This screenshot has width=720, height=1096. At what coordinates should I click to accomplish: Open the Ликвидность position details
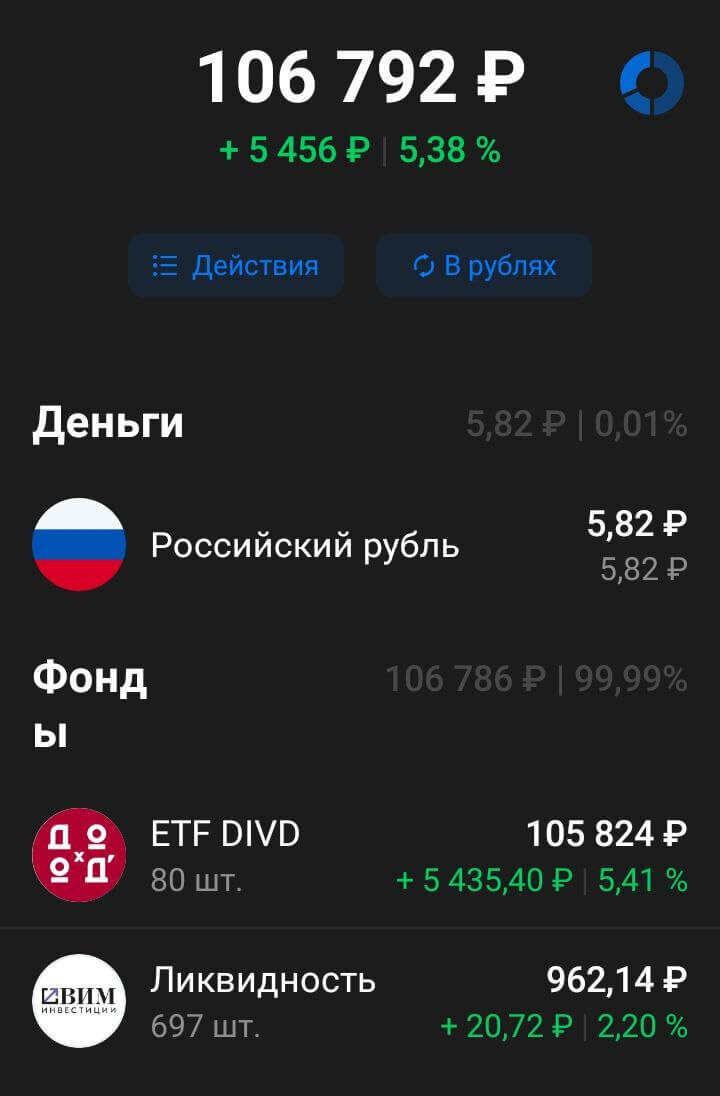point(262,983)
